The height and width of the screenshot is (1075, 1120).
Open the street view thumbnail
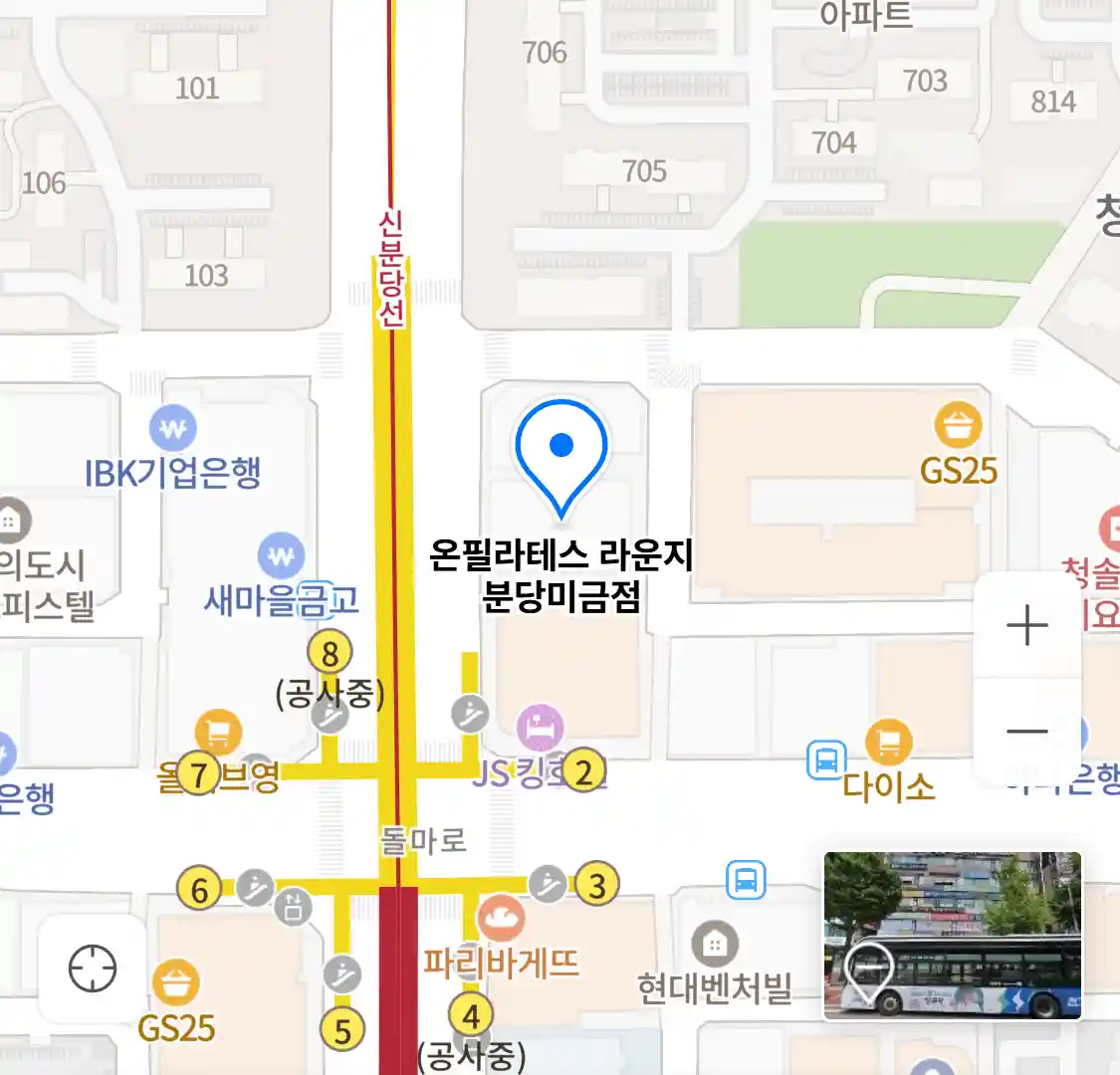coord(952,935)
